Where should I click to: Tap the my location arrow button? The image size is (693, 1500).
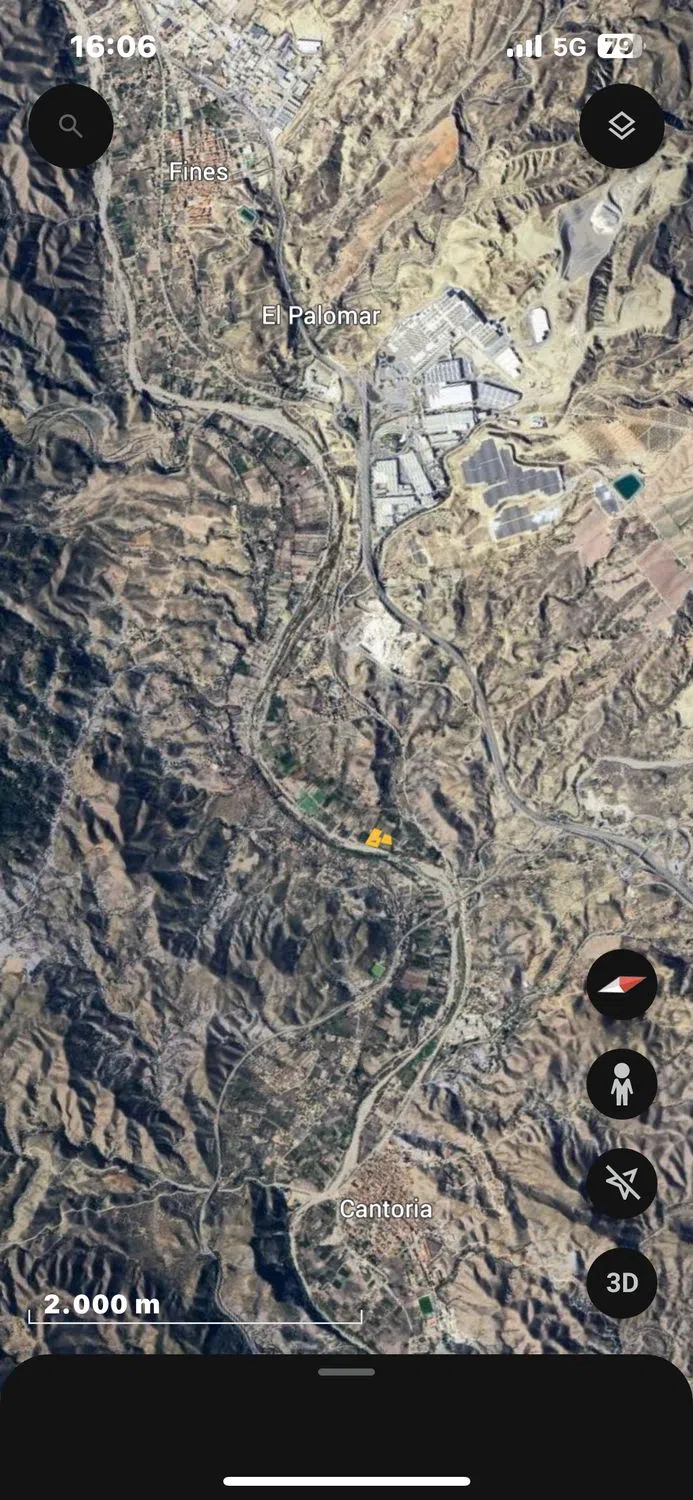click(x=621, y=1183)
